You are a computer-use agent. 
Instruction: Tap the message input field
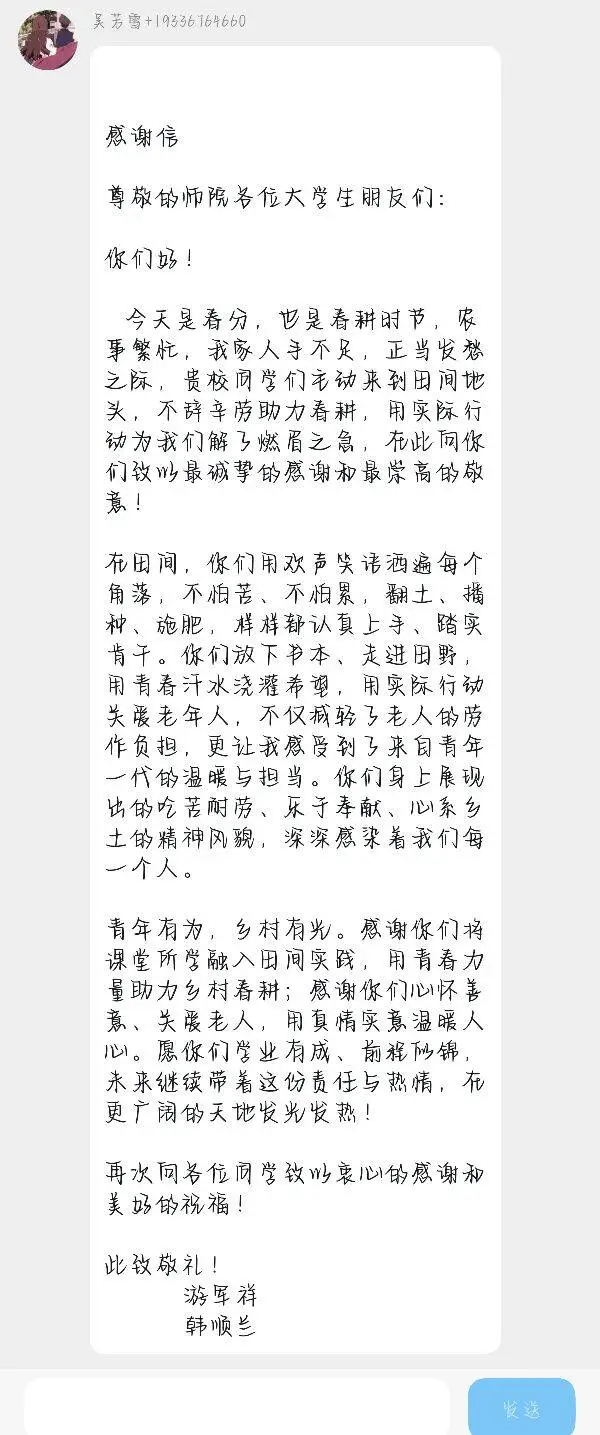[237, 1408]
